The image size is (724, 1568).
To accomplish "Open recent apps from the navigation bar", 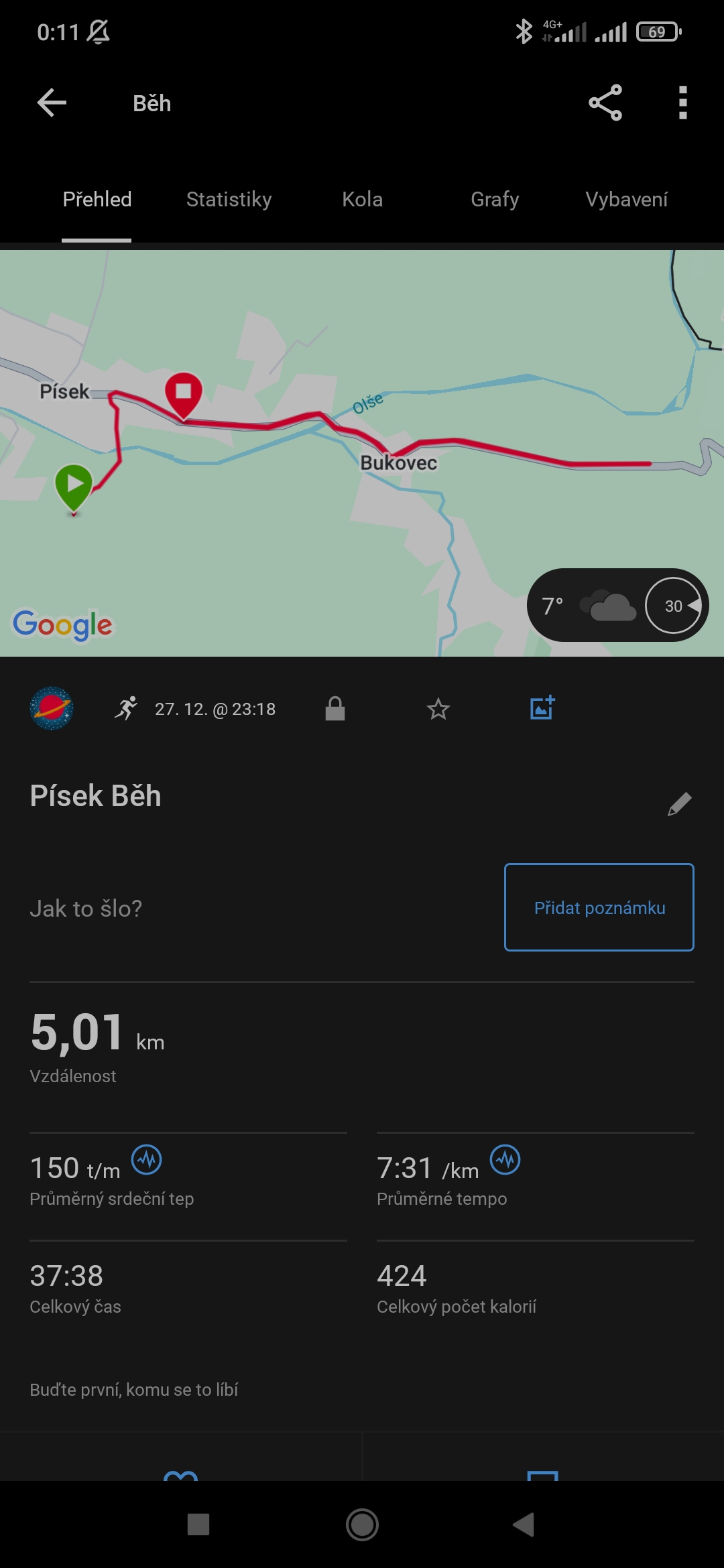I will [x=198, y=1524].
